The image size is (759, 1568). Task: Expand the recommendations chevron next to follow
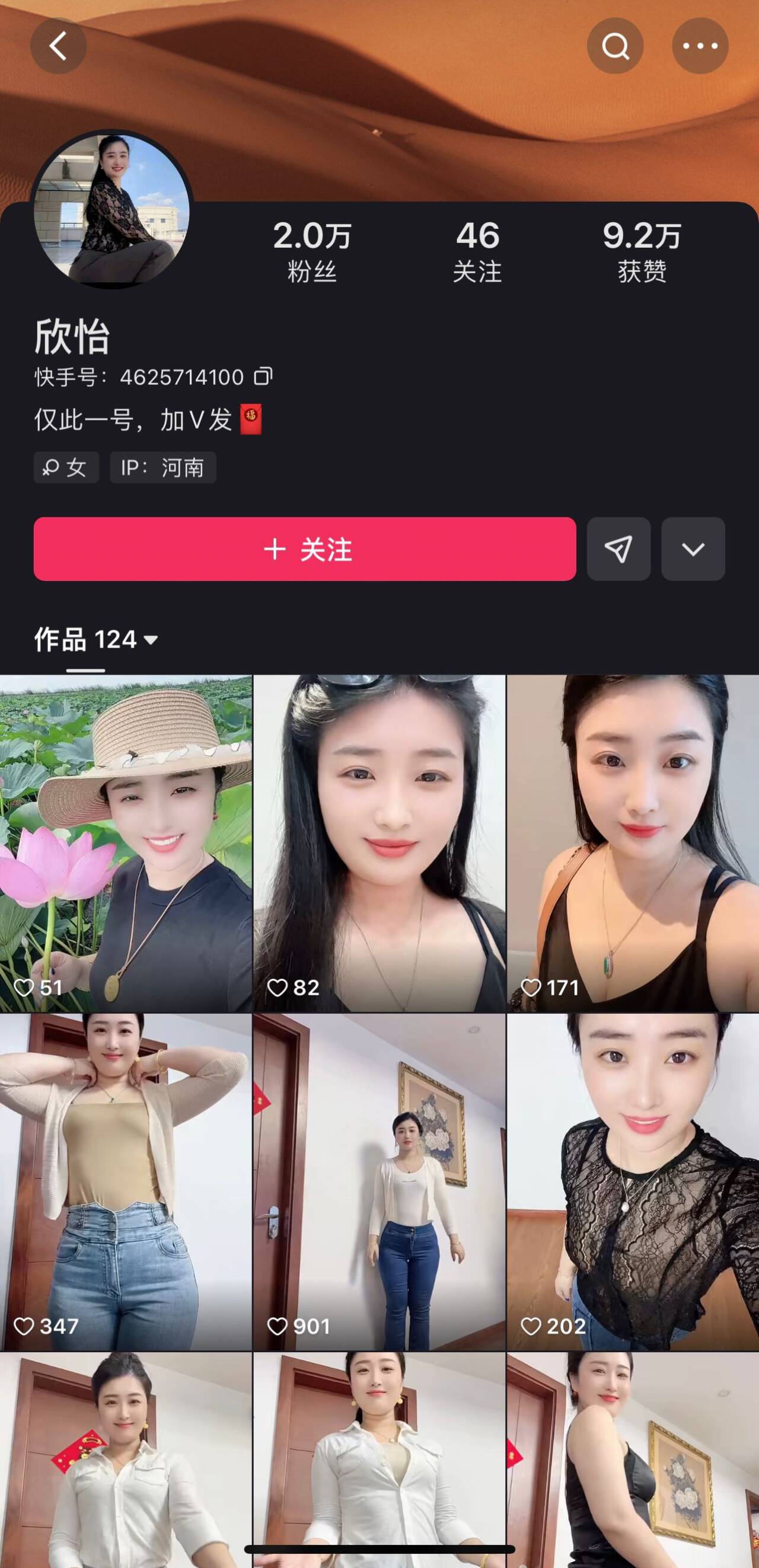(693, 548)
